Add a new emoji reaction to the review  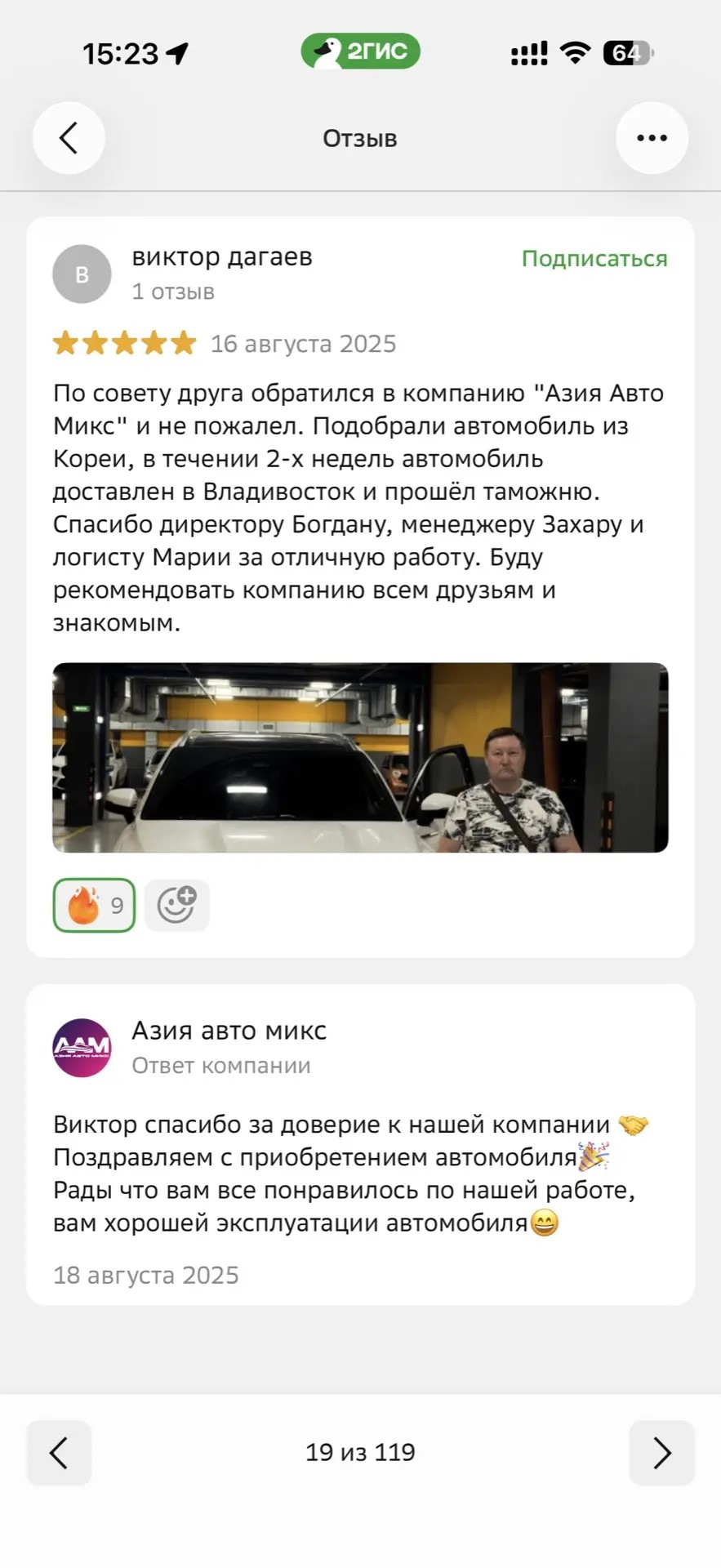(177, 905)
